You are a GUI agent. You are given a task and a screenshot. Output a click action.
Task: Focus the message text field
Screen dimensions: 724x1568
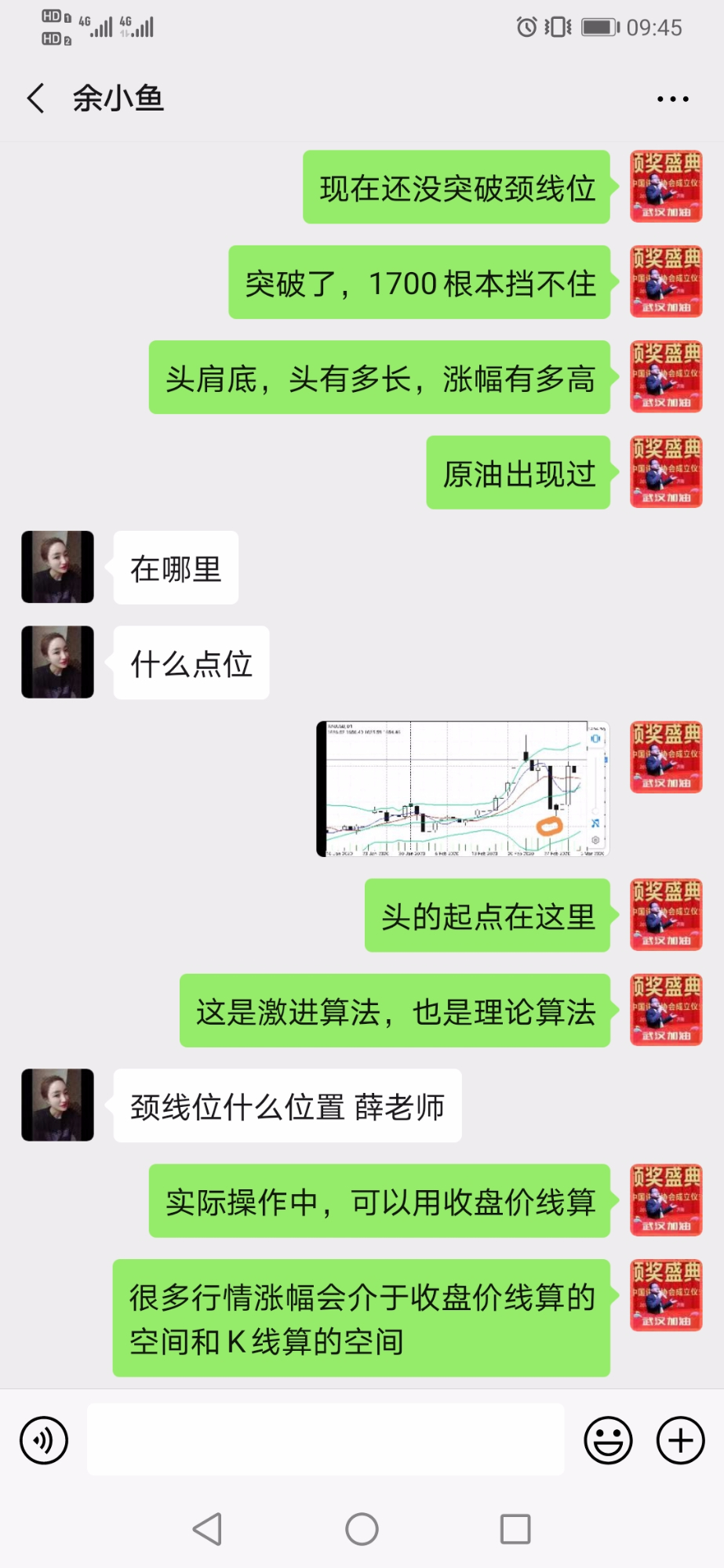pos(325,1440)
